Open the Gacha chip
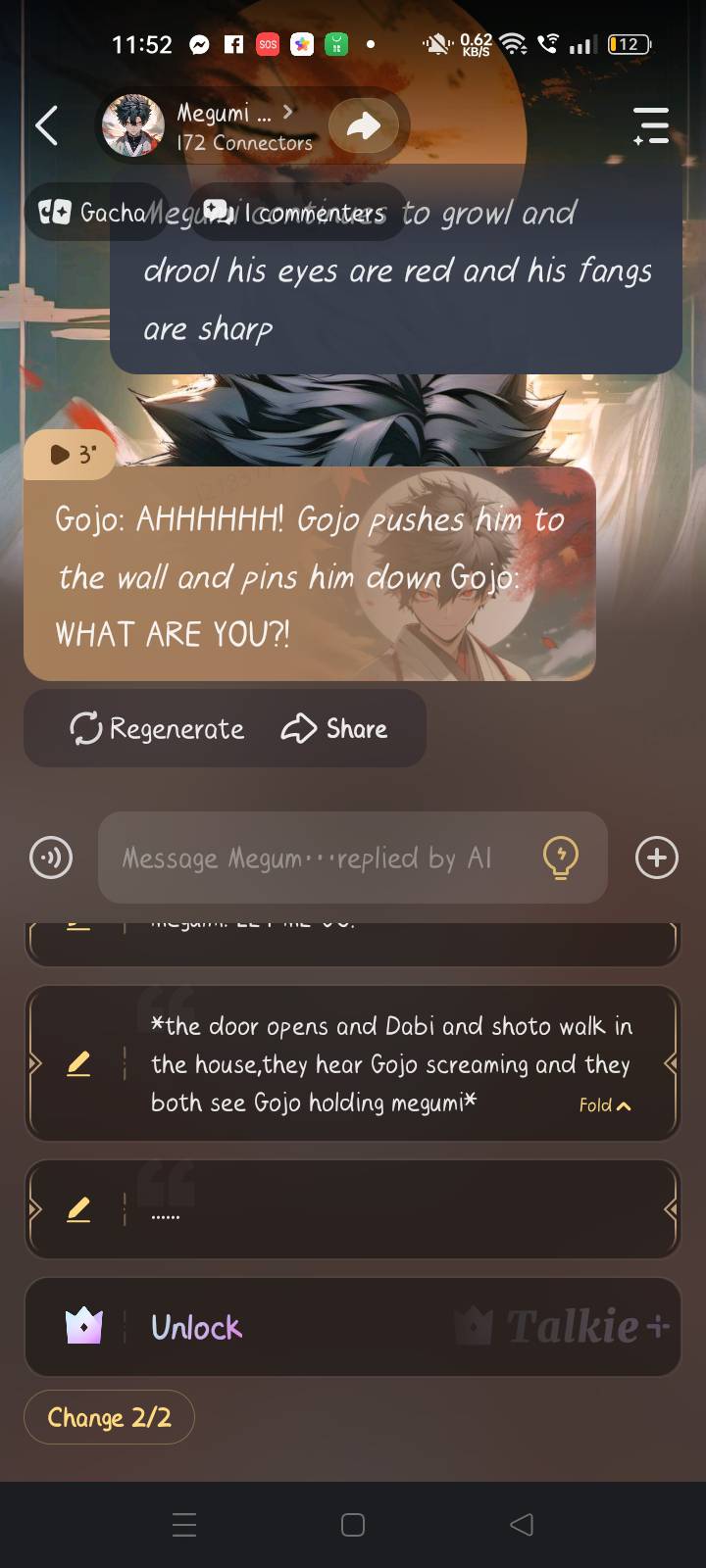This screenshot has height=1568, width=706. tap(94, 212)
